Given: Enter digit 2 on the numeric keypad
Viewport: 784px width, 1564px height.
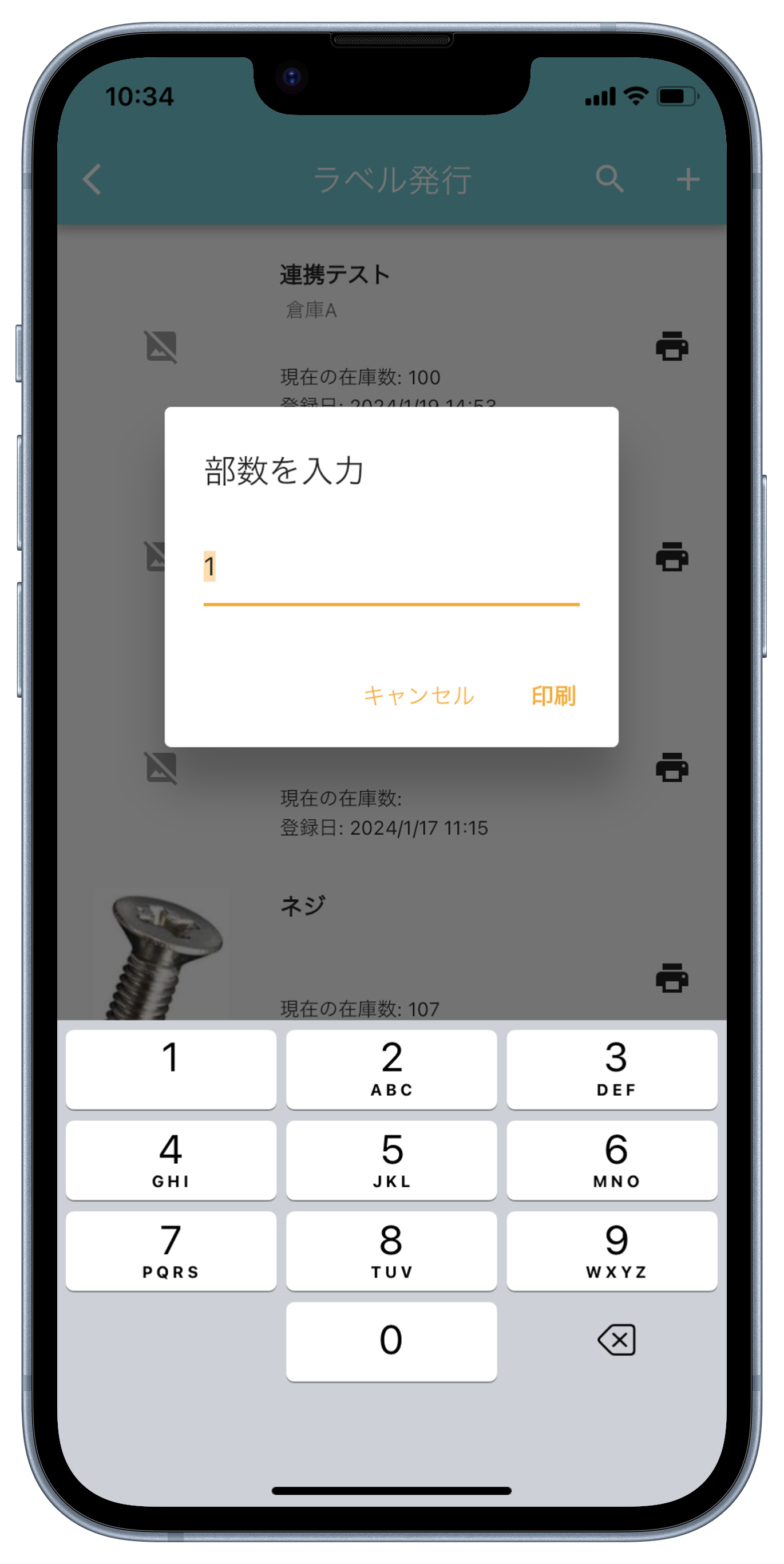Looking at the screenshot, I should point(391,1069).
